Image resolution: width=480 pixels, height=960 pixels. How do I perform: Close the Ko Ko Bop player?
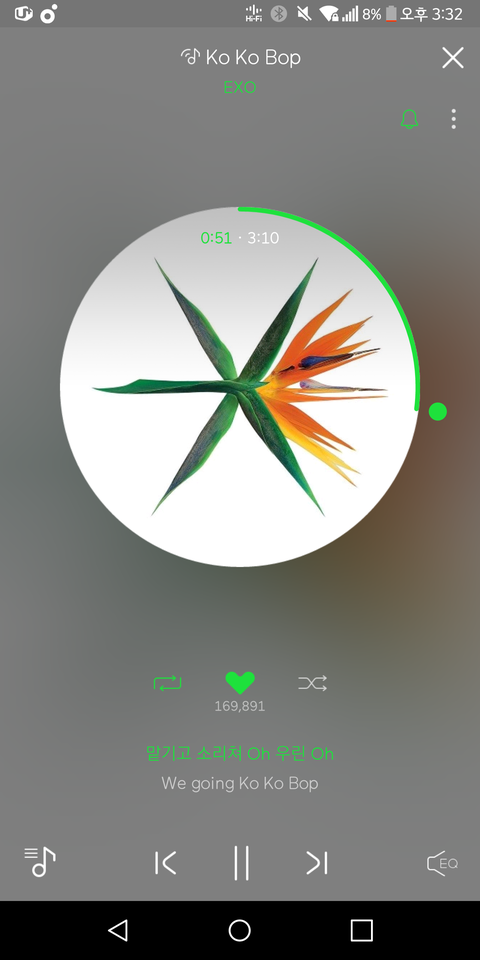[452, 58]
